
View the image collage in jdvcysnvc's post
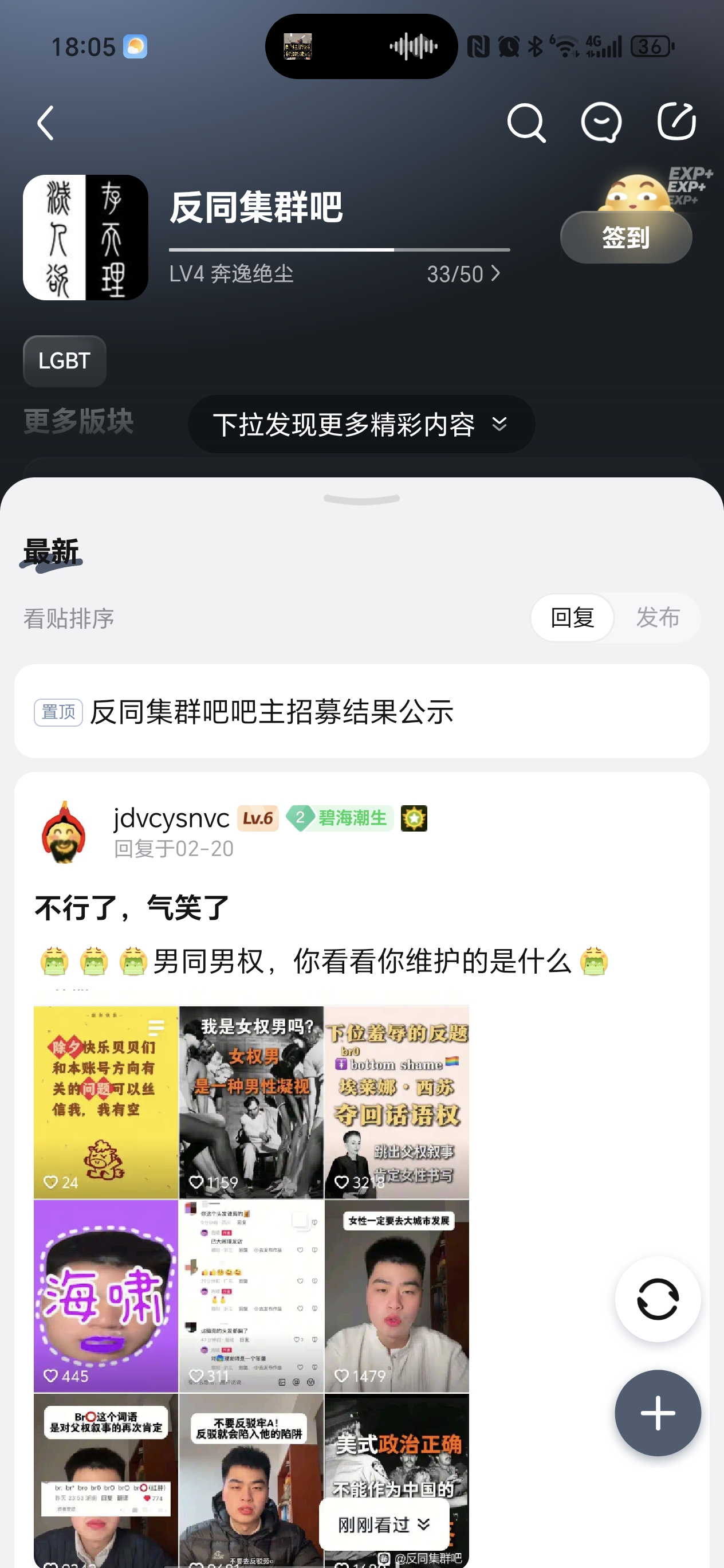click(x=251, y=1285)
